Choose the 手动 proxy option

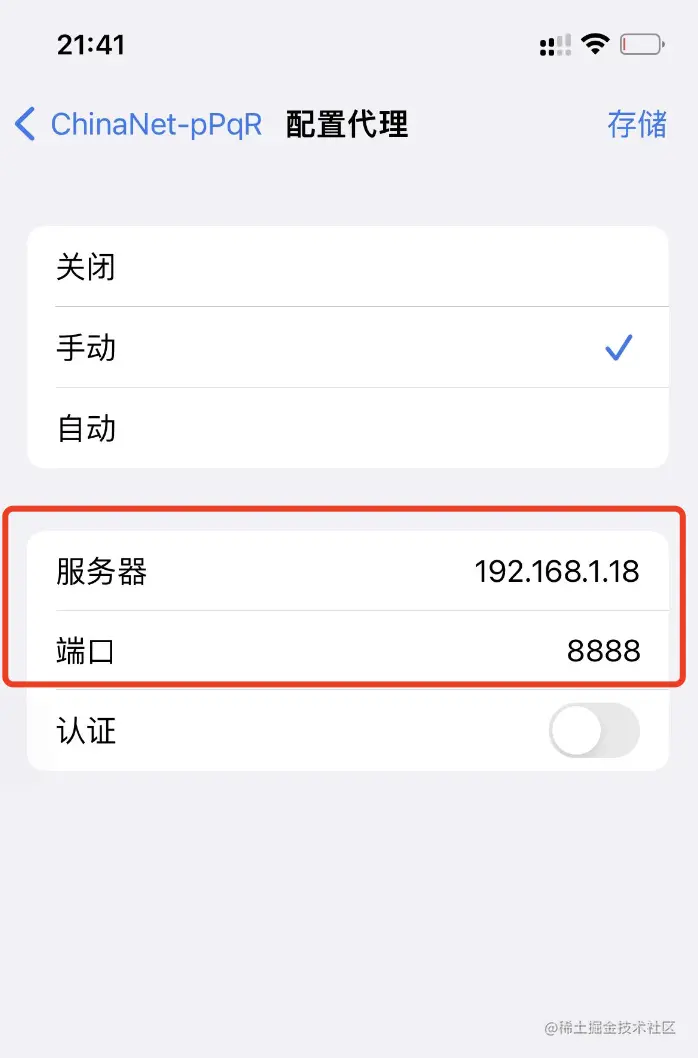tap(347, 348)
